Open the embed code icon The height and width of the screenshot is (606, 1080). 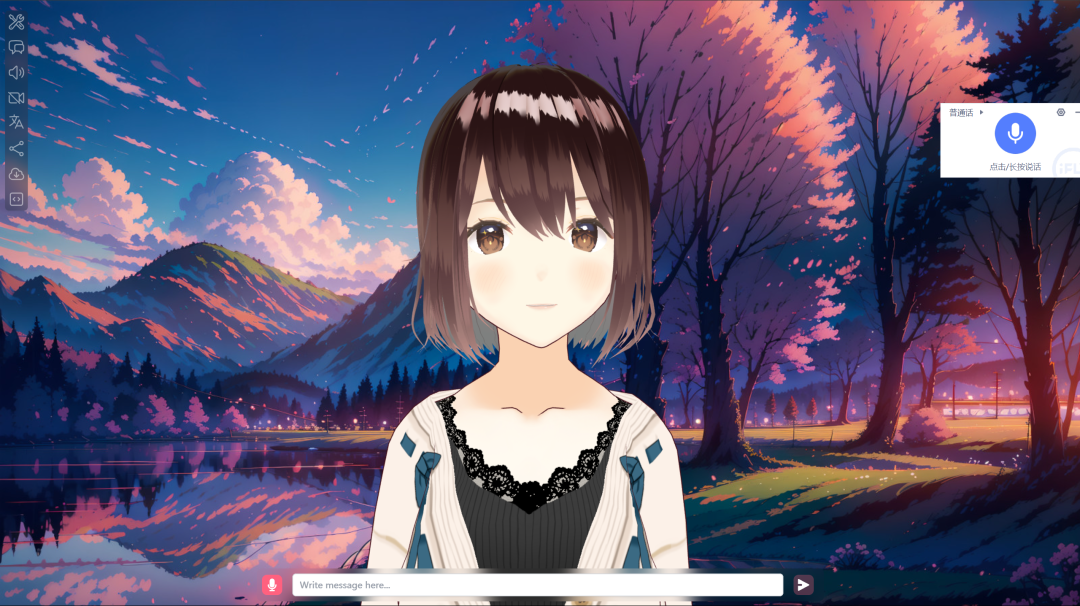[x=16, y=199]
